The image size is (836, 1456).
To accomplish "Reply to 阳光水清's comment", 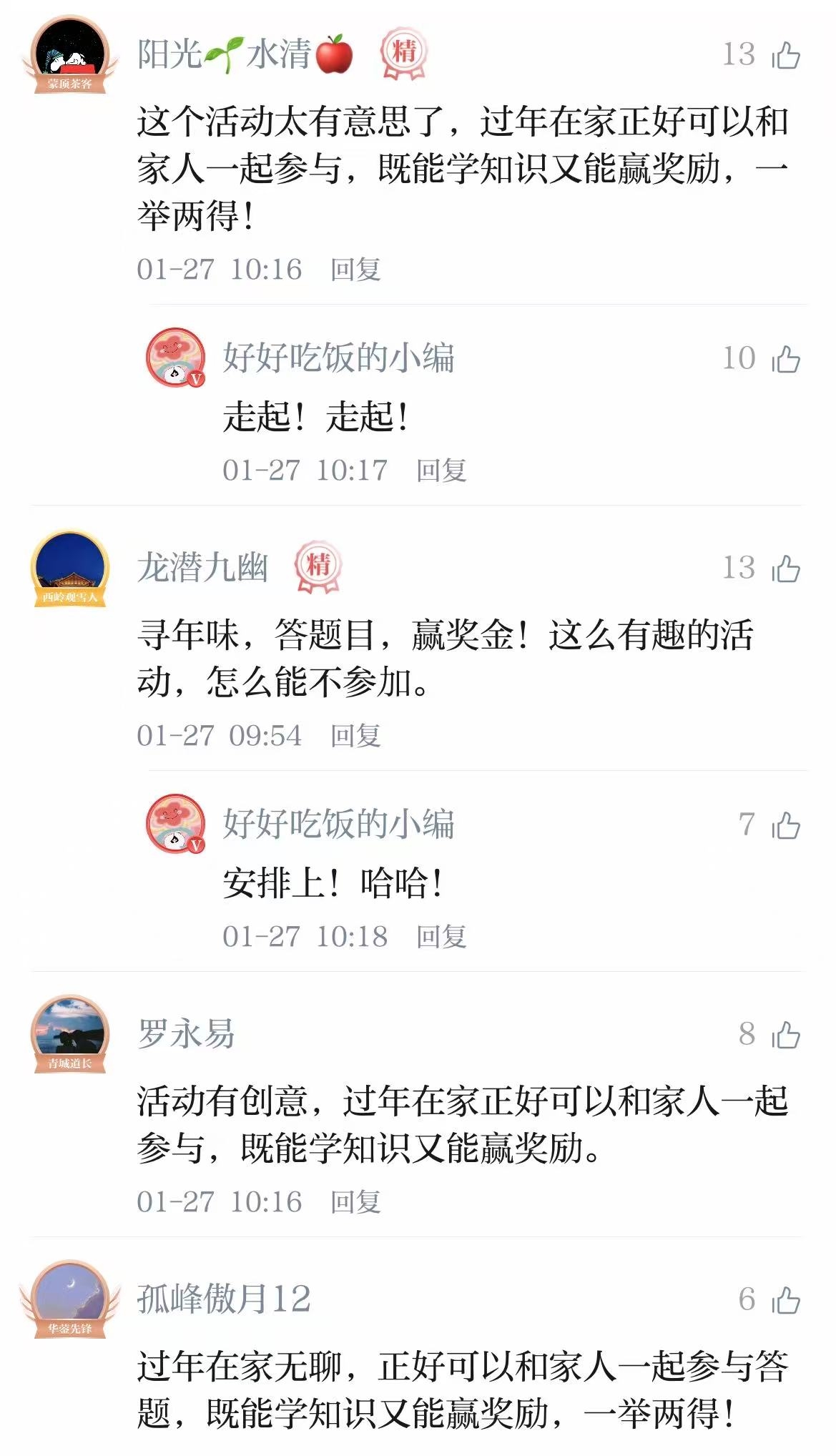I will (x=355, y=270).
